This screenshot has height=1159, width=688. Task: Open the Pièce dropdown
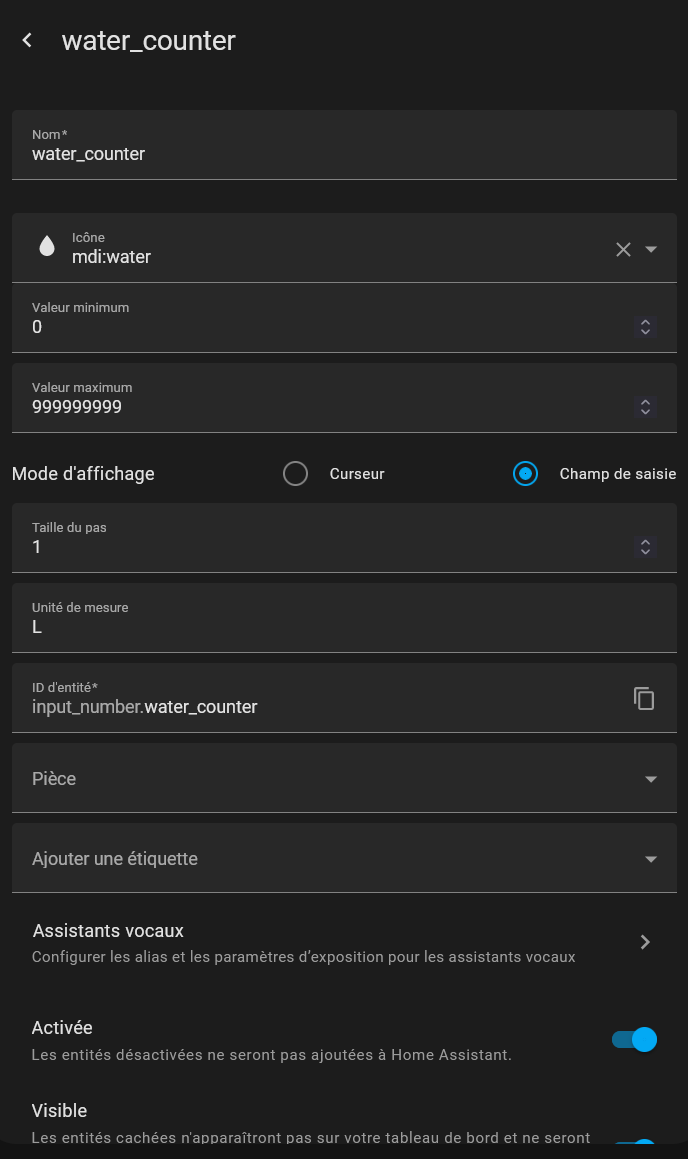point(344,778)
